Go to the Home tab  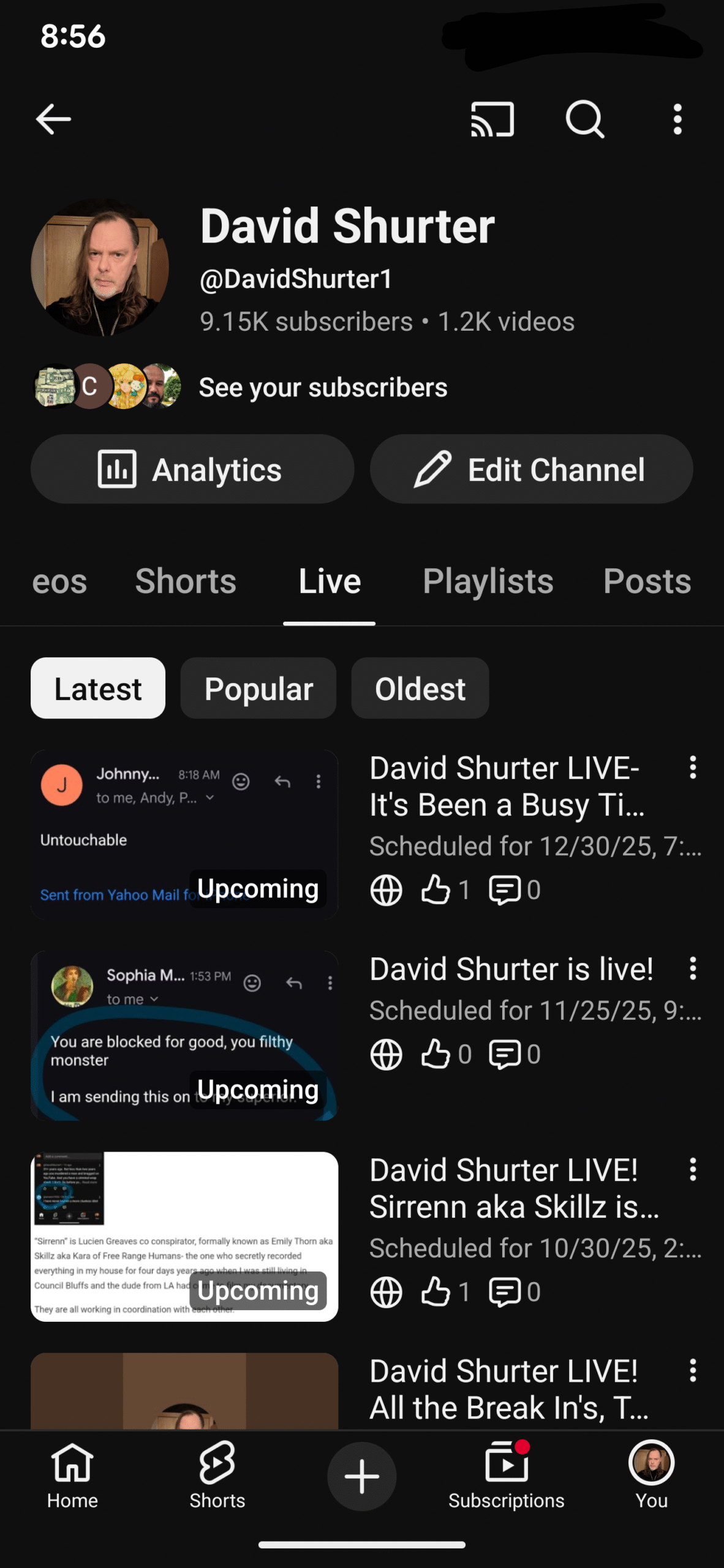pyautogui.click(x=72, y=1475)
